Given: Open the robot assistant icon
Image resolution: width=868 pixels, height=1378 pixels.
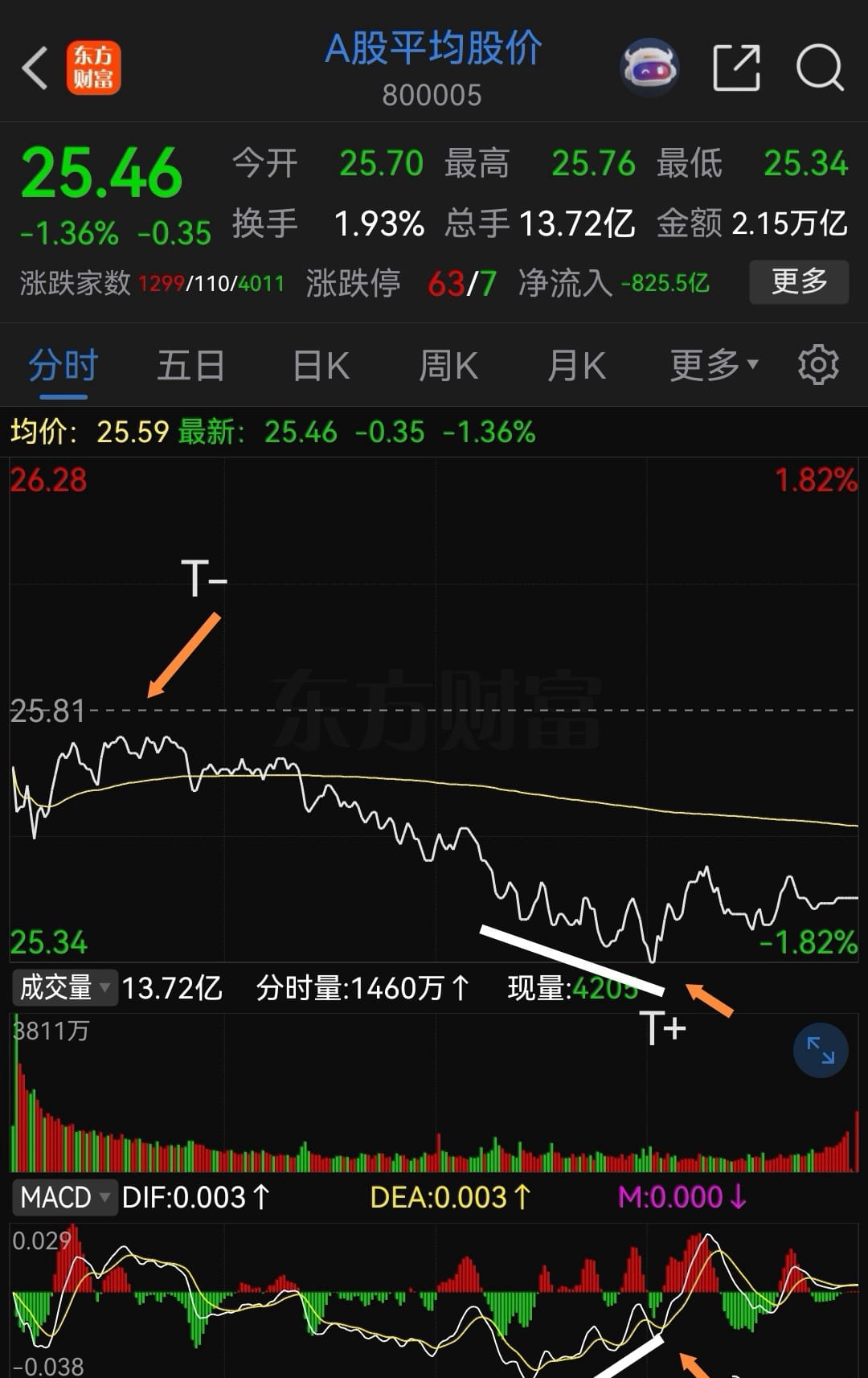Looking at the screenshot, I should click(649, 68).
